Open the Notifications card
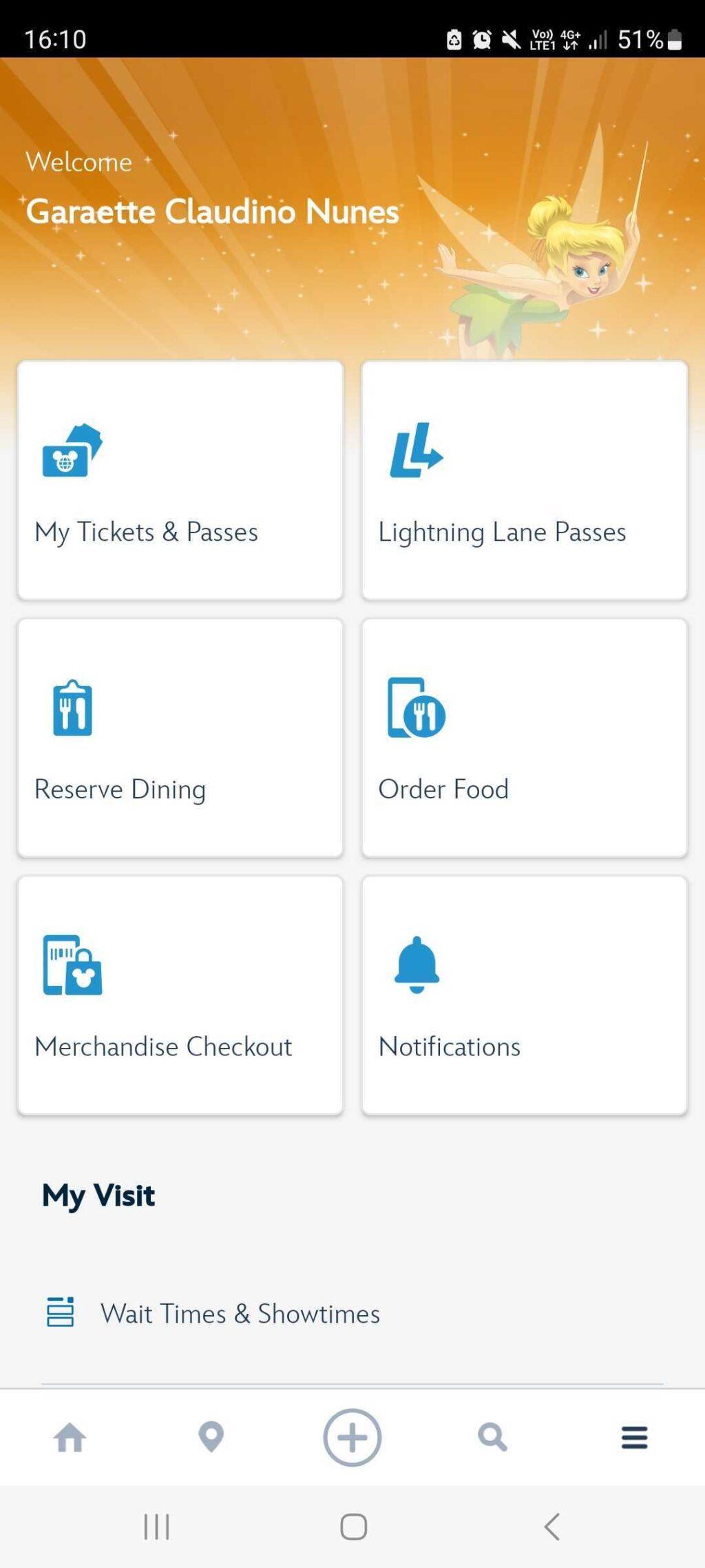Screen dimensions: 705x1568 click(525, 996)
